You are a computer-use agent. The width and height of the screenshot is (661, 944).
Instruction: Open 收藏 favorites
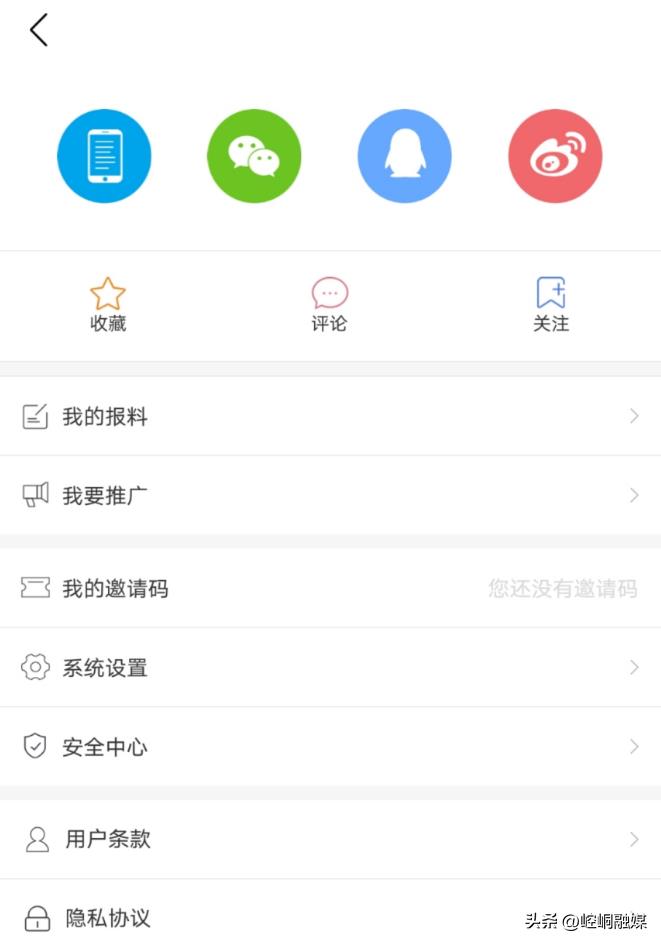108,305
